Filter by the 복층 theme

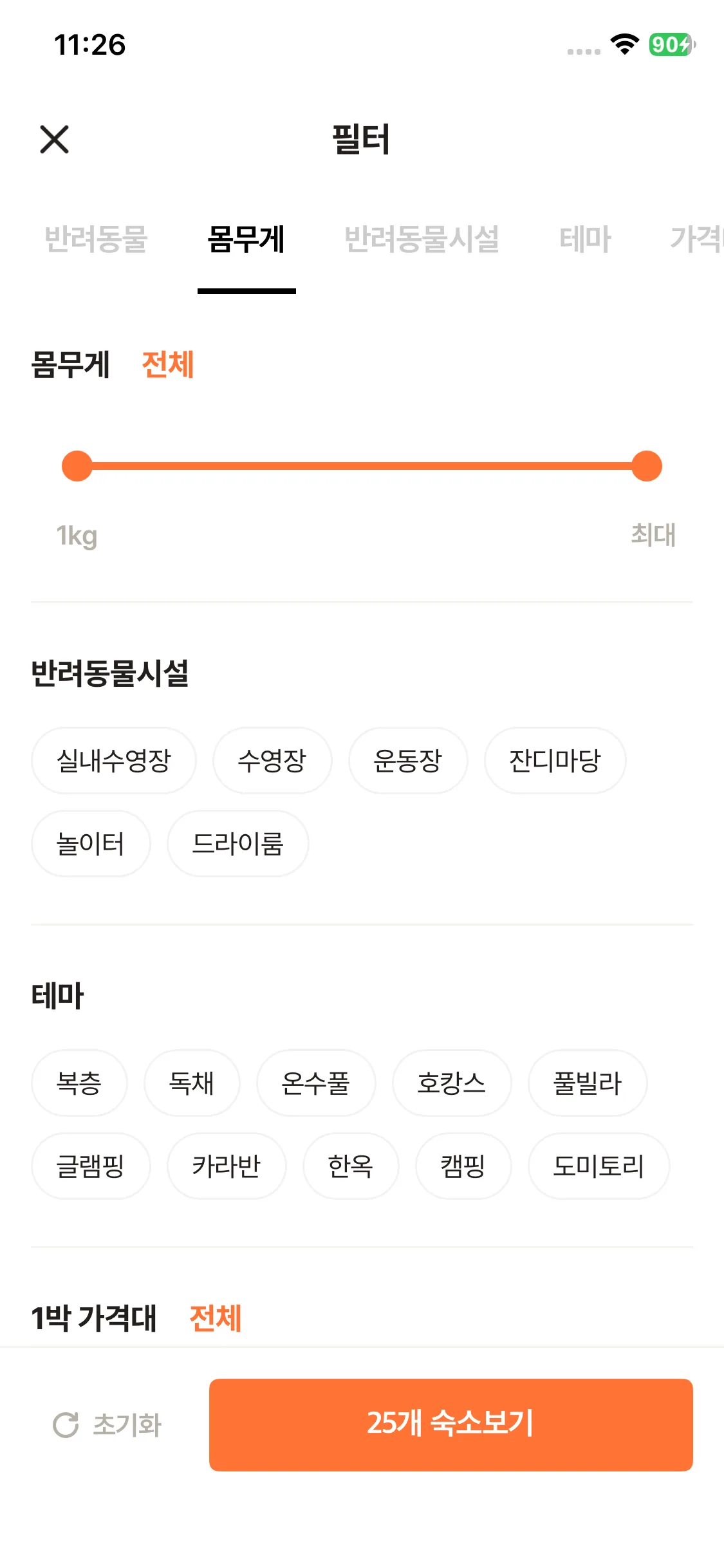tap(79, 1083)
